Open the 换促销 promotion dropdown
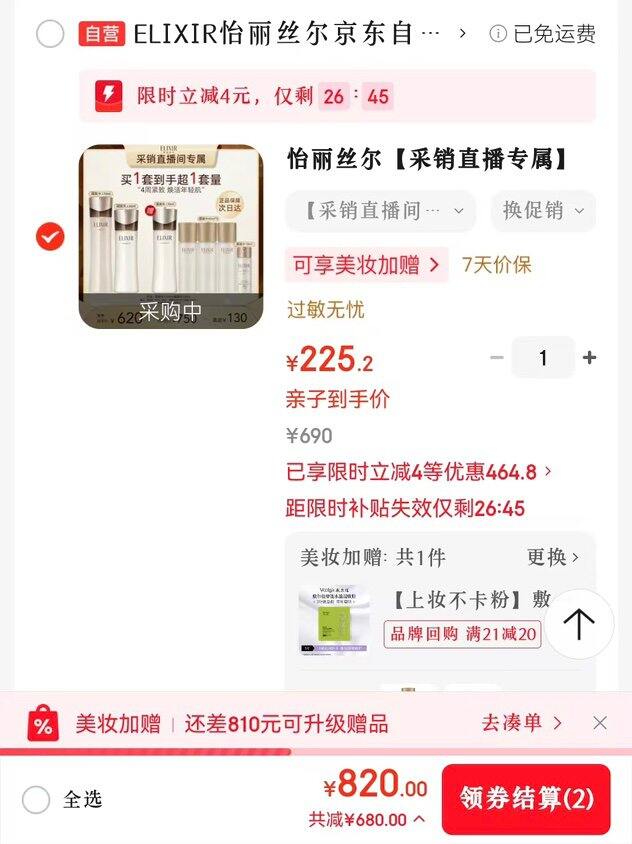 click(x=543, y=211)
